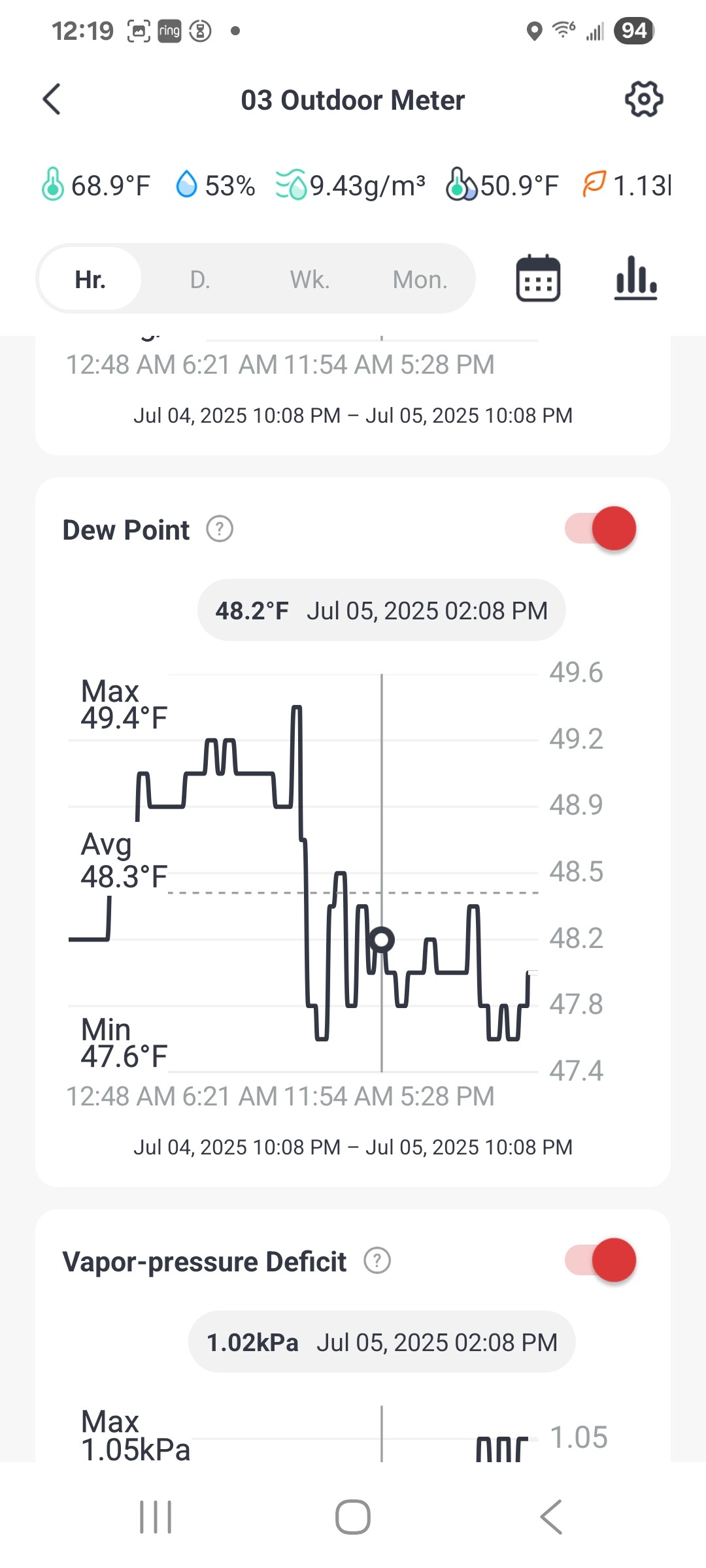Open the bar chart statistics view
This screenshot has height=1568, width=706.
point(635,278)
